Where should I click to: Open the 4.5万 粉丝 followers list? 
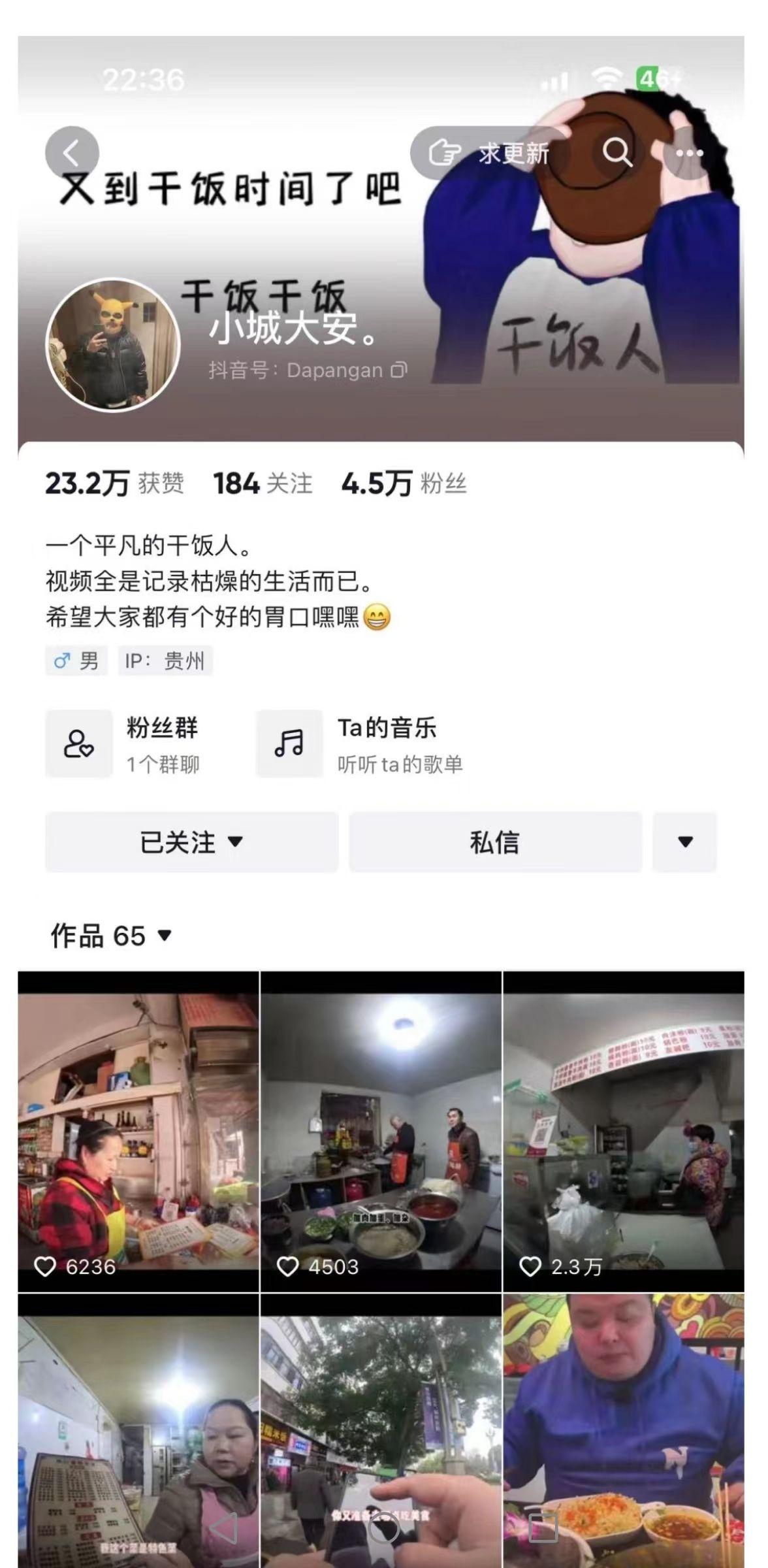[x=404, y=484]
